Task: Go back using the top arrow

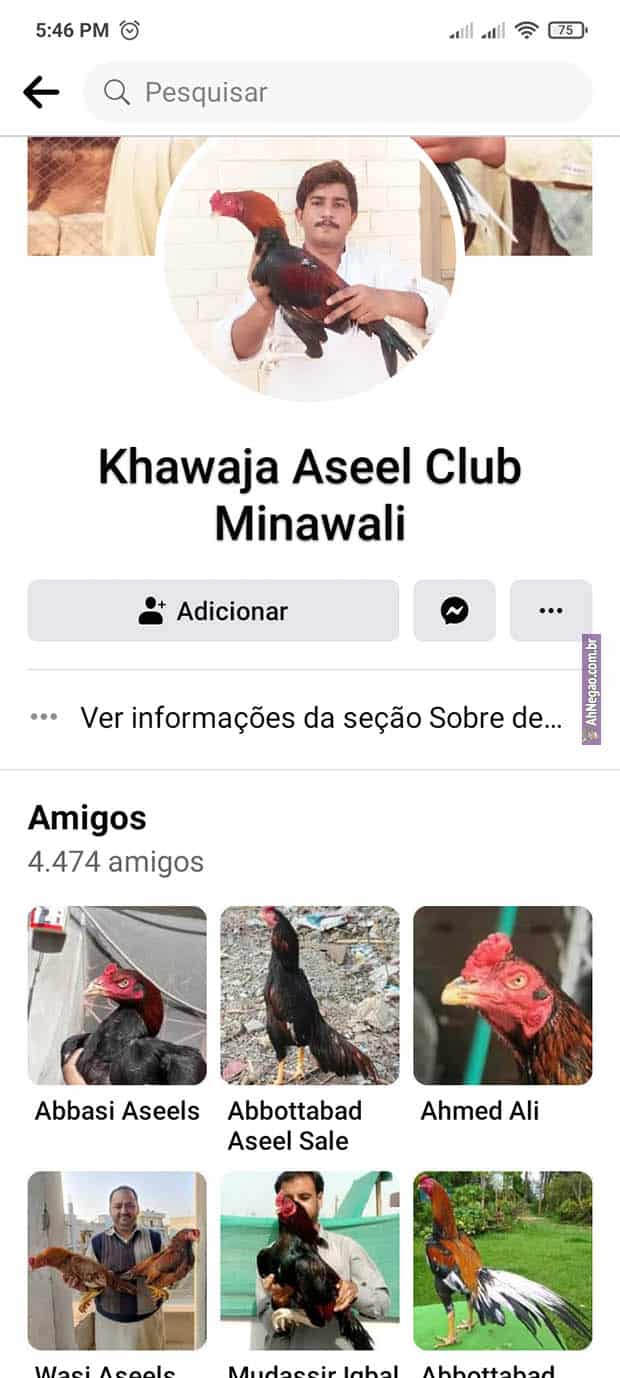Action: click(41, 92)
